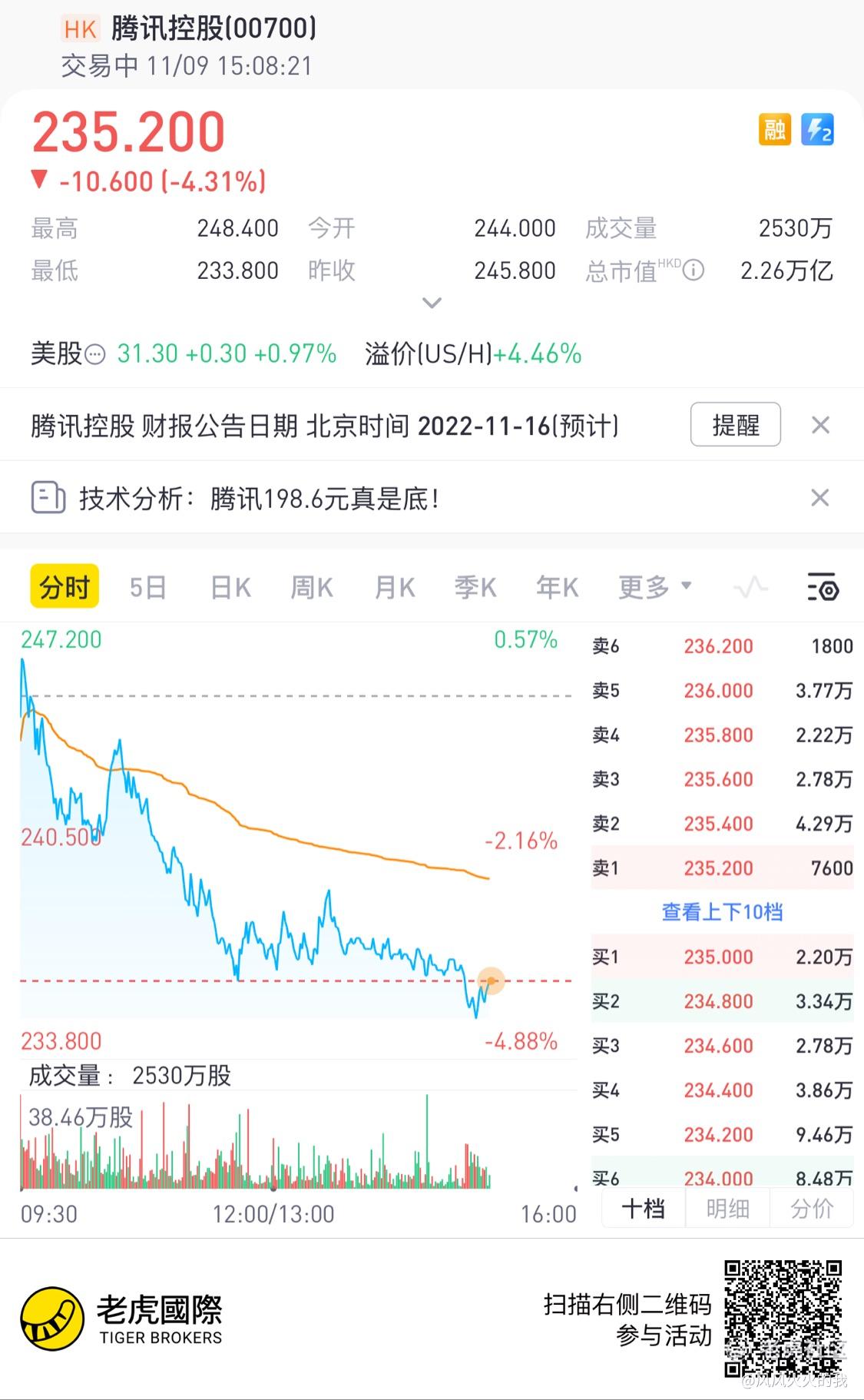Switch to the 5日 chart
Image resolution: width=864 pixels, height=1400 pixels.
147,588
